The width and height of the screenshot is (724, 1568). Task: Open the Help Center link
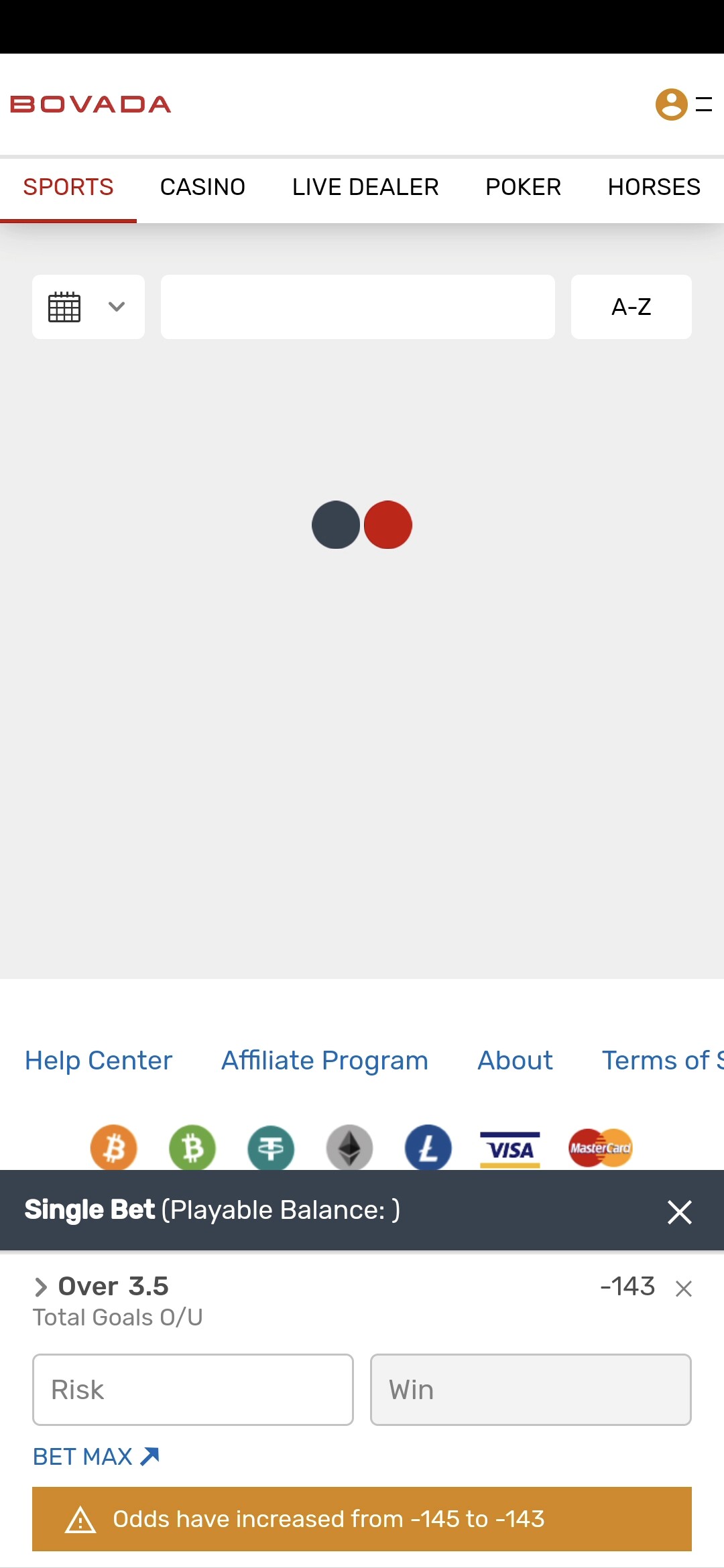coord(99,1061)
